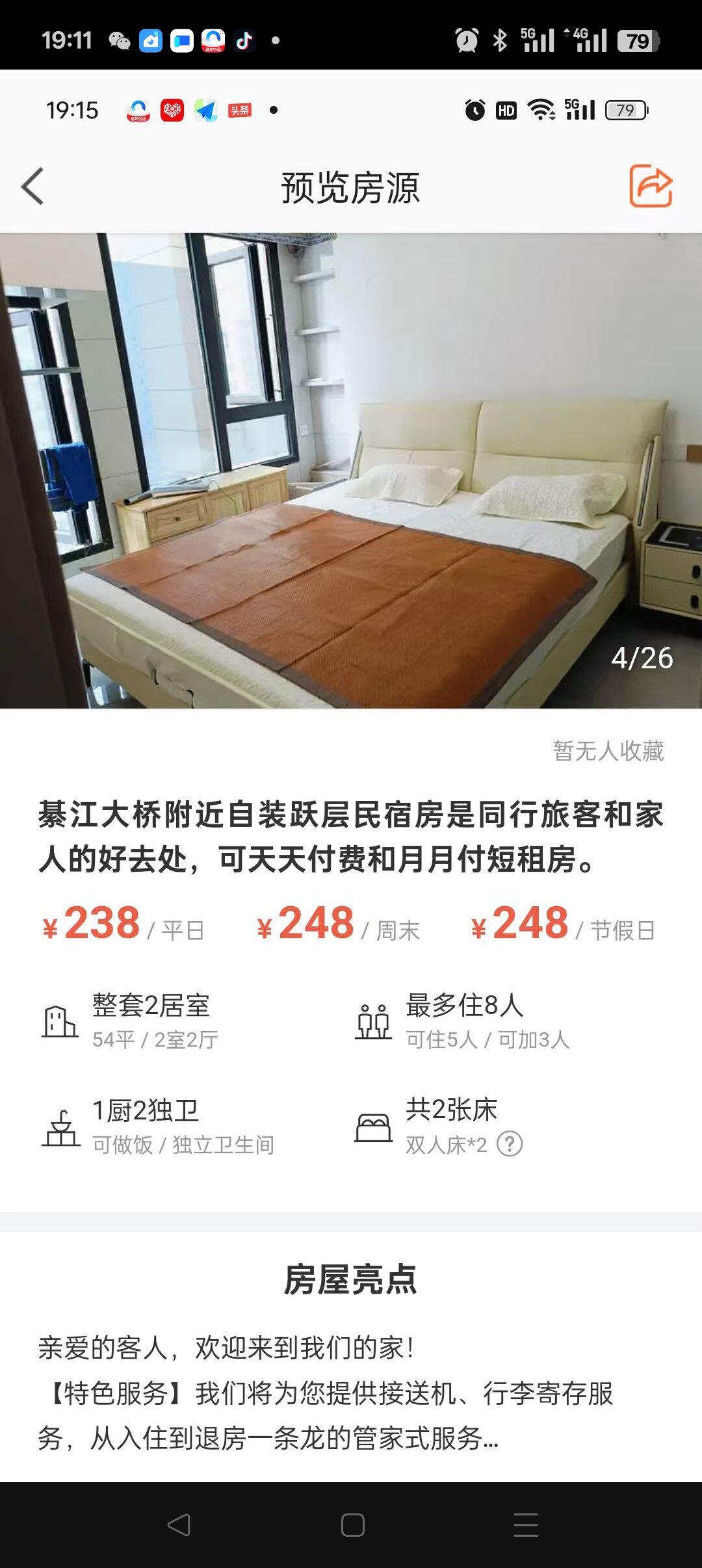
Task: Go back from the 预览房源 page
Action: coord(33,187)
